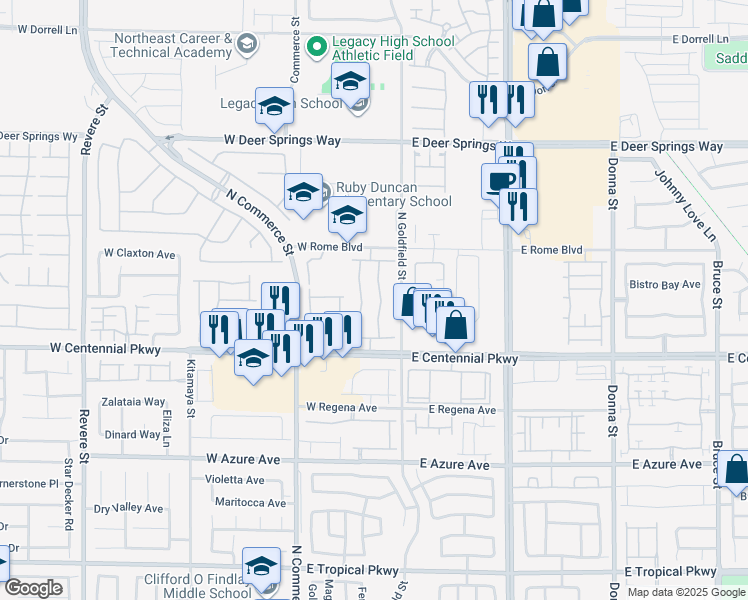This screenshot has height=600, width=748.
Task: Select the school marker at Clifford O Findlay Middle School
Action: [x=262, y=566]
